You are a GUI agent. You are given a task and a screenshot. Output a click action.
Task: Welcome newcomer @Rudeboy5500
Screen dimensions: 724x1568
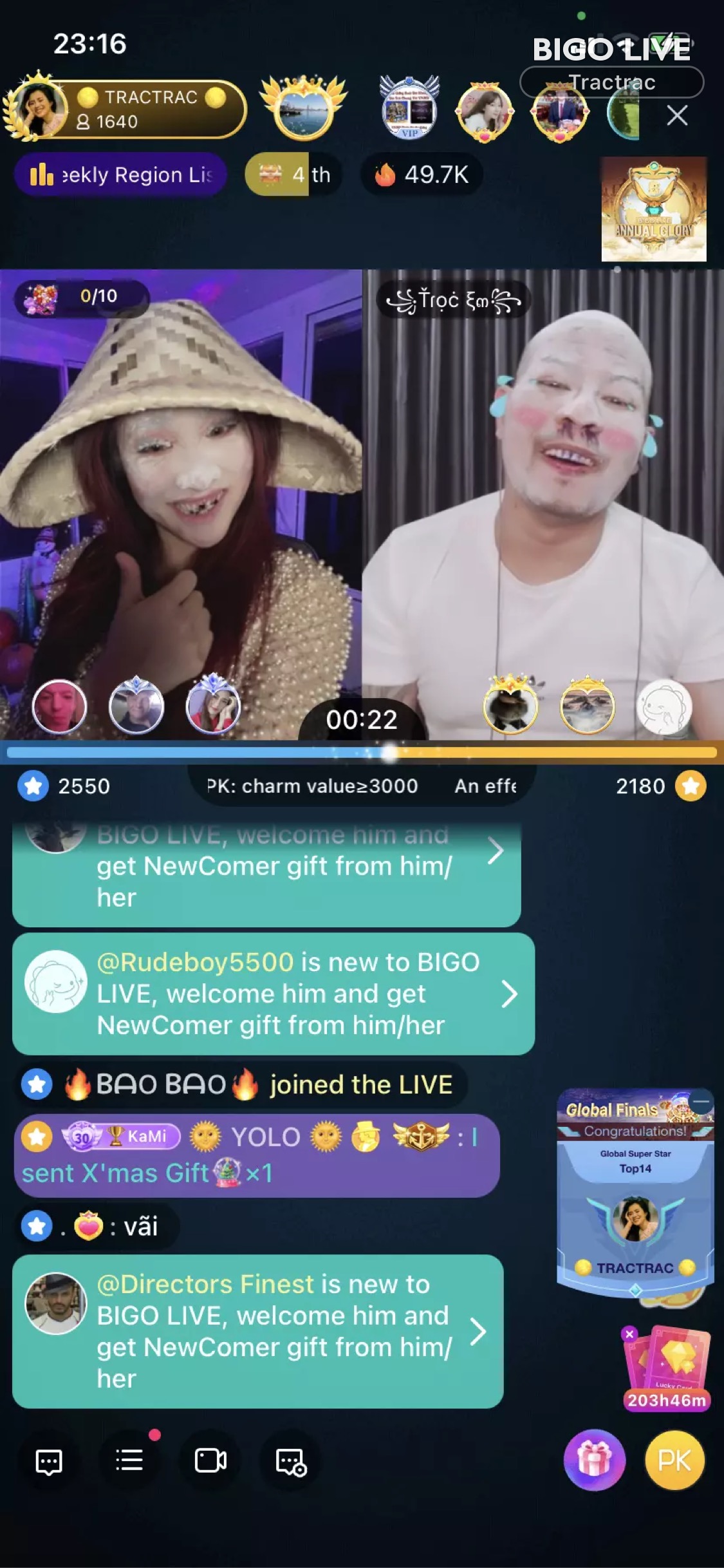(x=508, y=994)
